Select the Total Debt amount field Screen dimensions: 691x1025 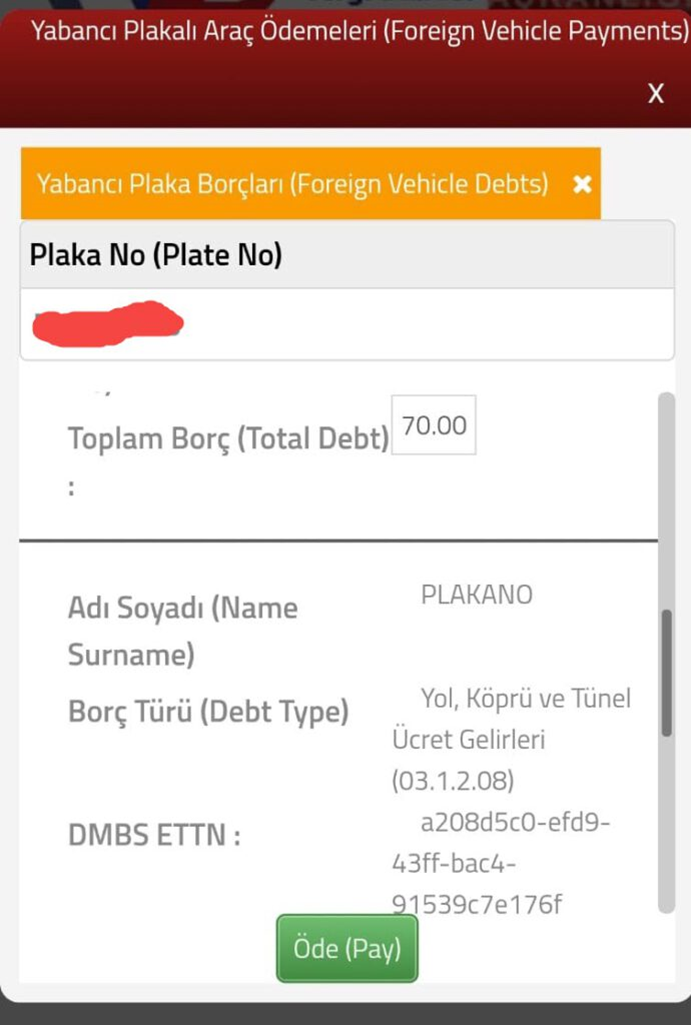point(434,426)
